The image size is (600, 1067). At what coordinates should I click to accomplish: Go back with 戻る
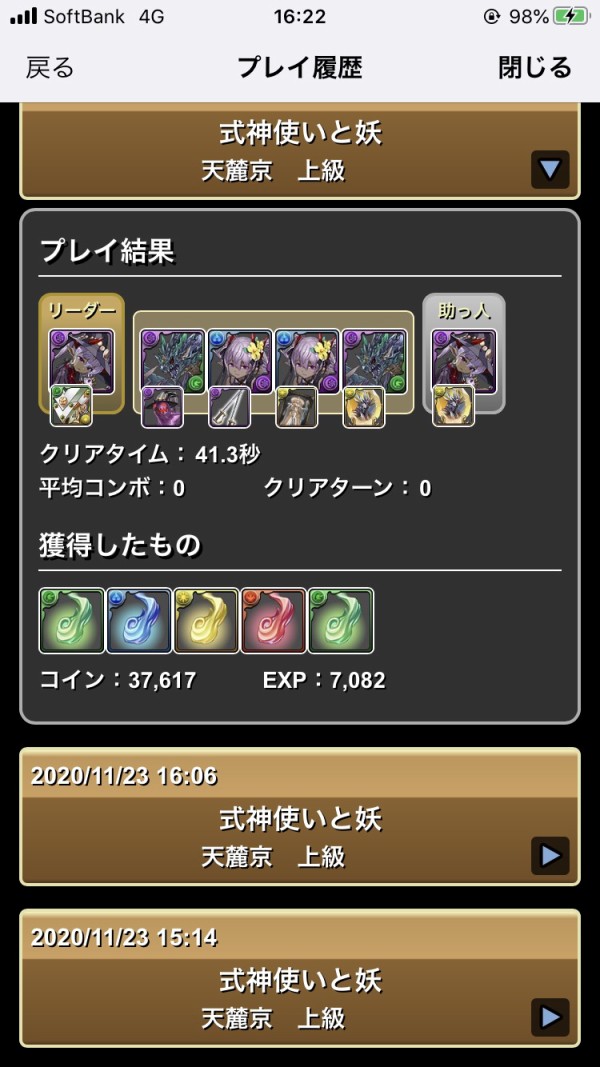[x=50, y=68]
